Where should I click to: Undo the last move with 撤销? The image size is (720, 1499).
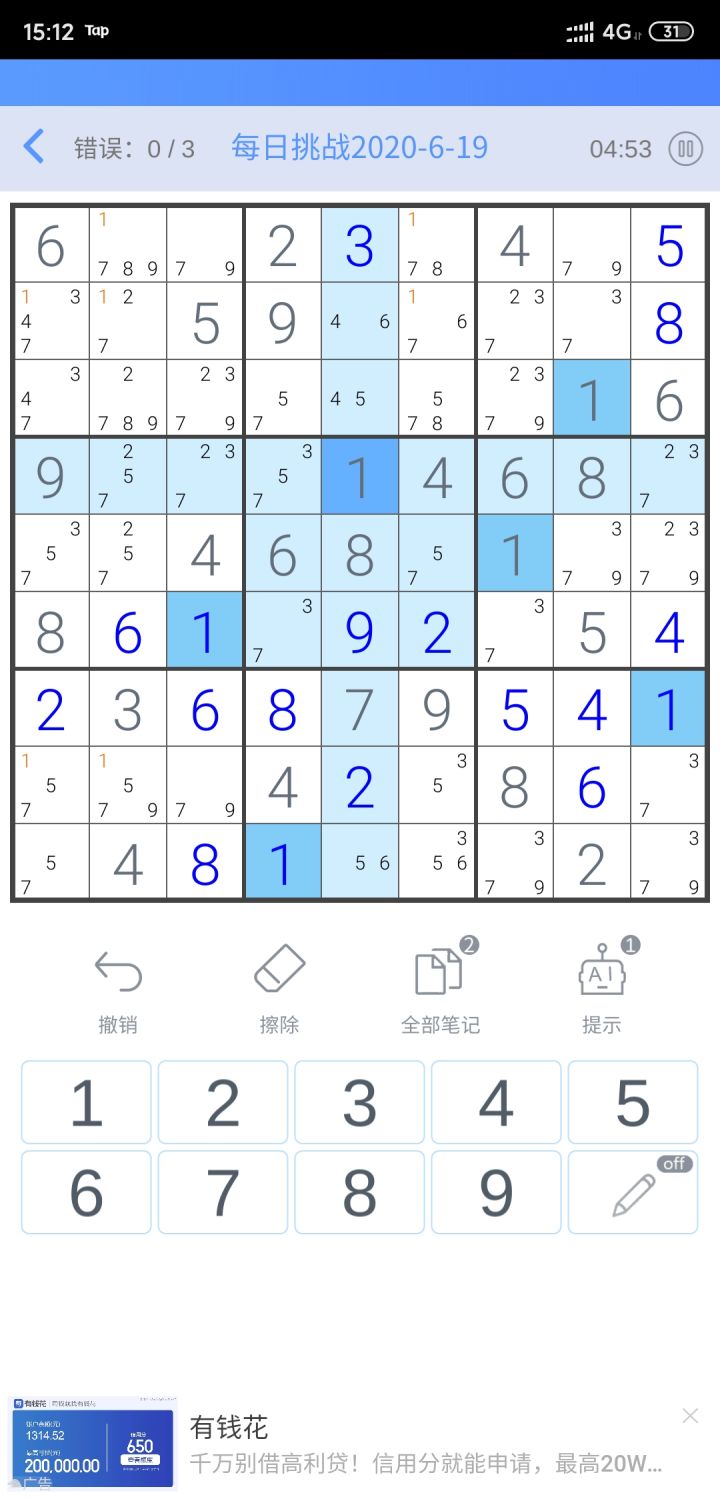pos(118,991)
